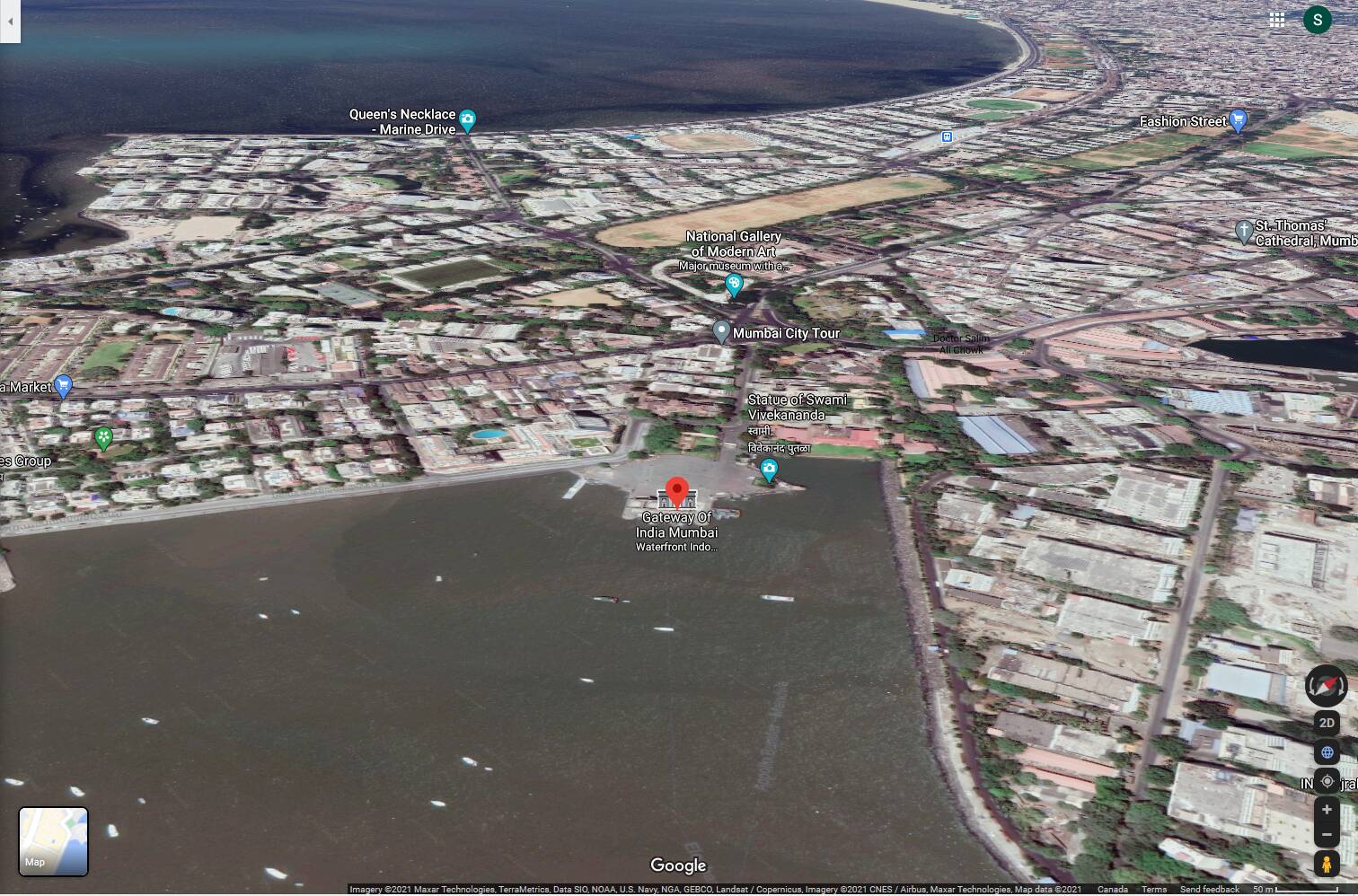The height and width of the screenshot is (896, 1358).
Task: Open Queen's Necklace - Marine Drive marker
Action: pos(467,119)
